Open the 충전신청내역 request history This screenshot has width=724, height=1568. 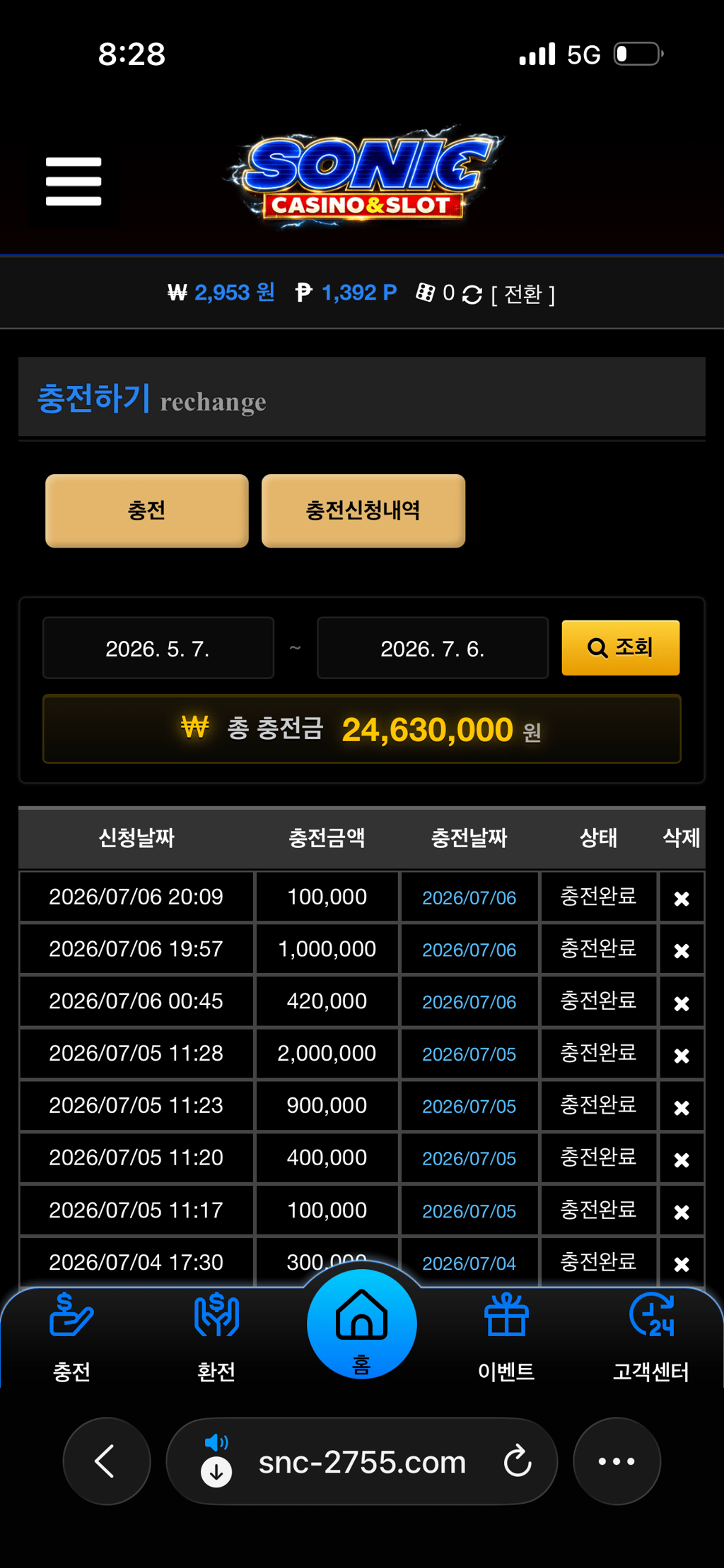[x=363, y=510]
